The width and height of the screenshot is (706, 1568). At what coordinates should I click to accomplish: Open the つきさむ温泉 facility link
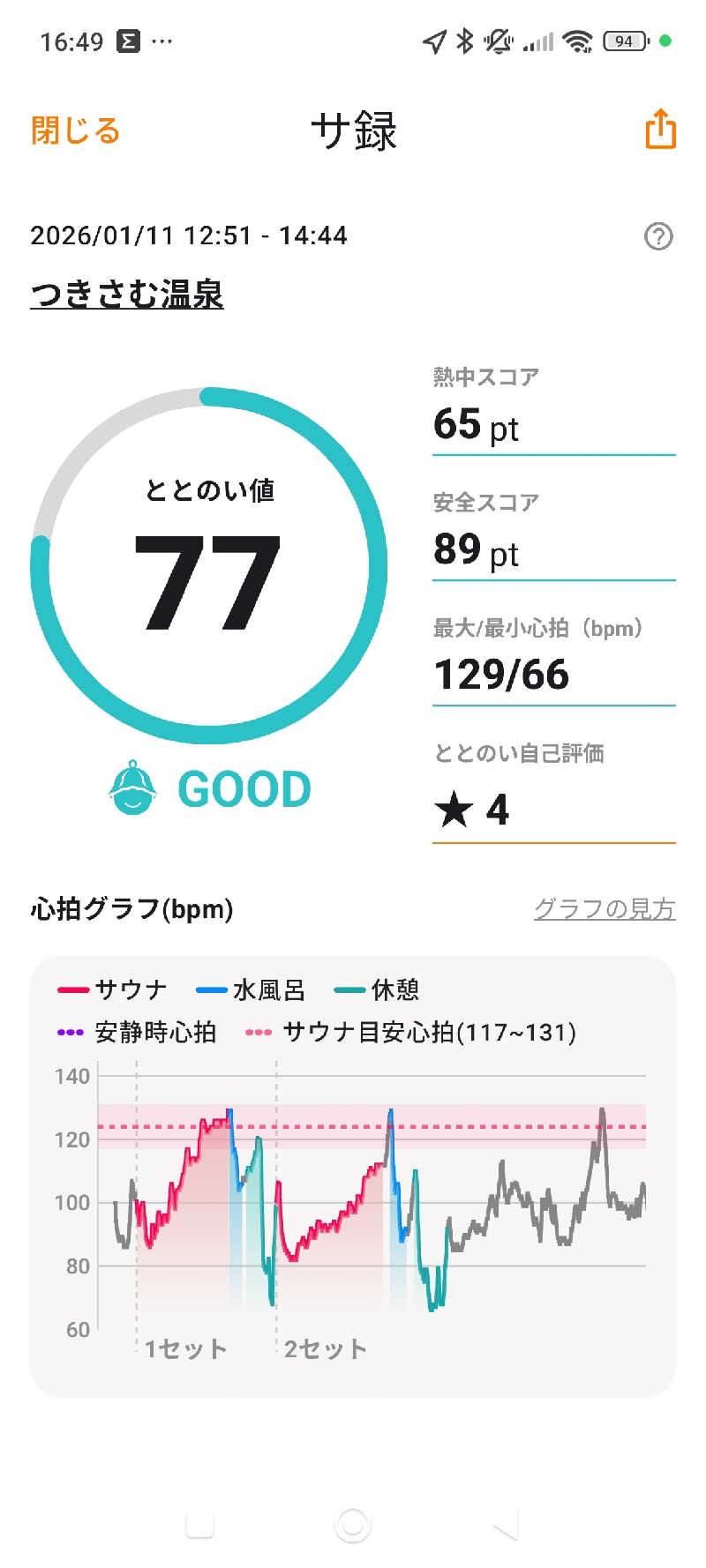127,294
